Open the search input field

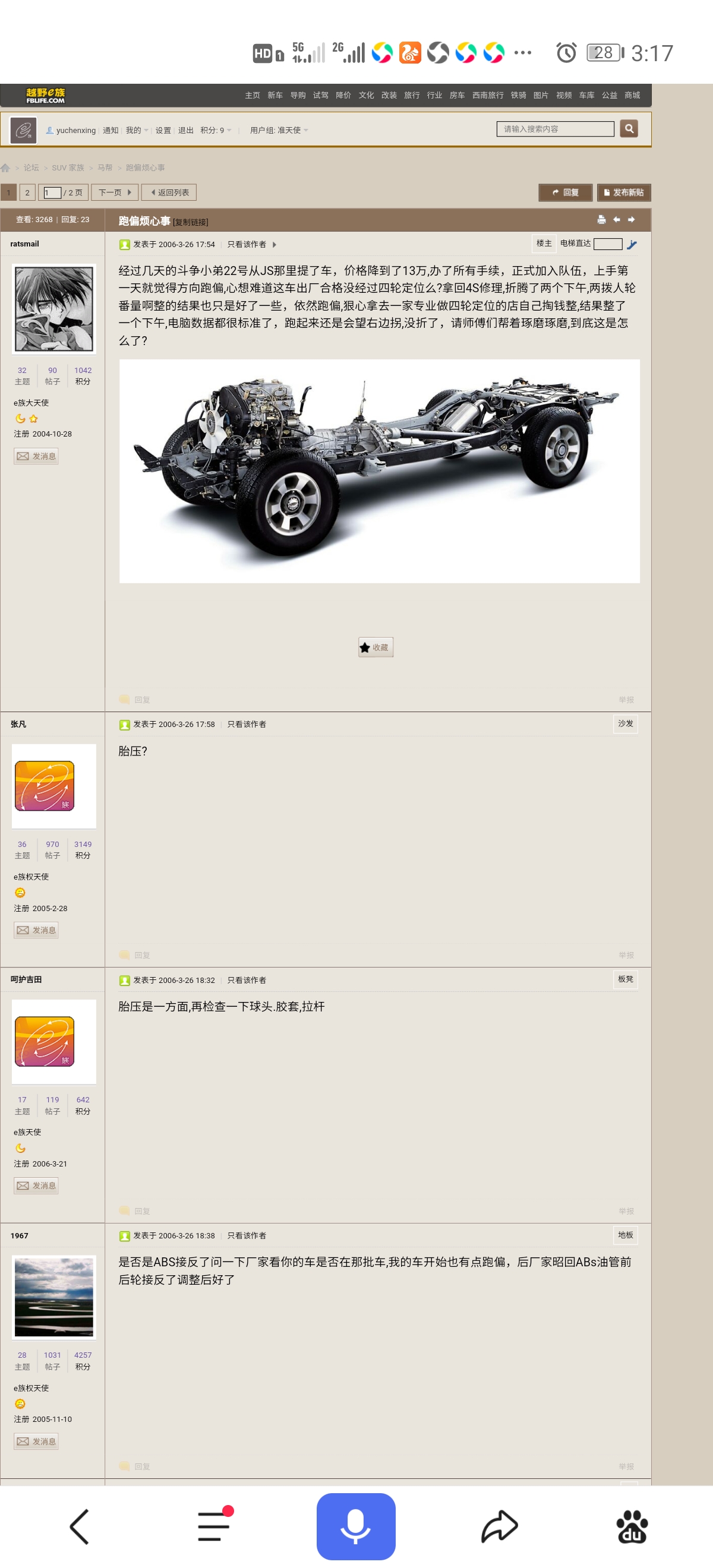tap(554, 129)
